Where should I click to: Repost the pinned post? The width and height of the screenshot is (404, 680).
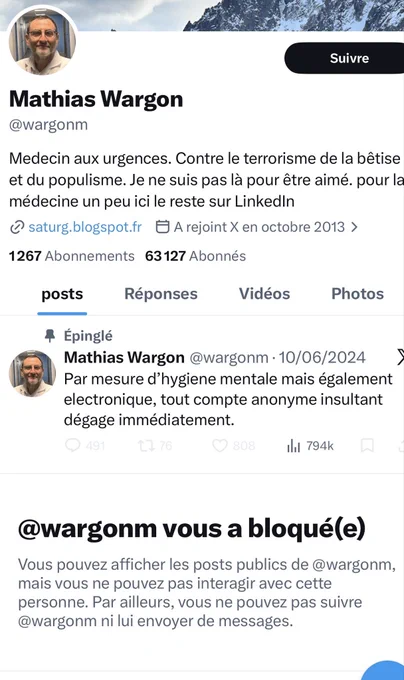click(x=145, y=445)
